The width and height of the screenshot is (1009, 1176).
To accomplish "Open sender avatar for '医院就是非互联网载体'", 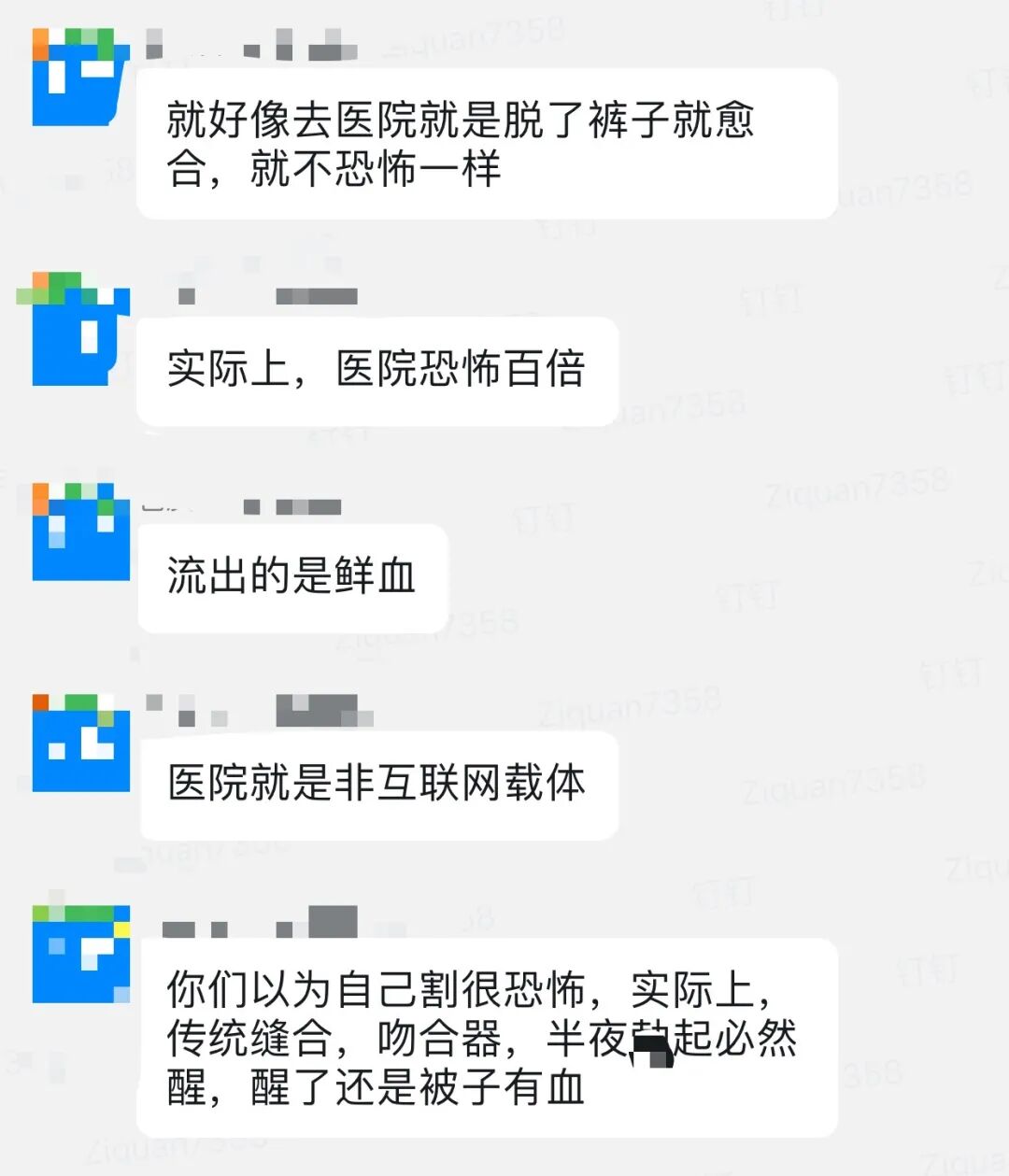I will [80, 743].
